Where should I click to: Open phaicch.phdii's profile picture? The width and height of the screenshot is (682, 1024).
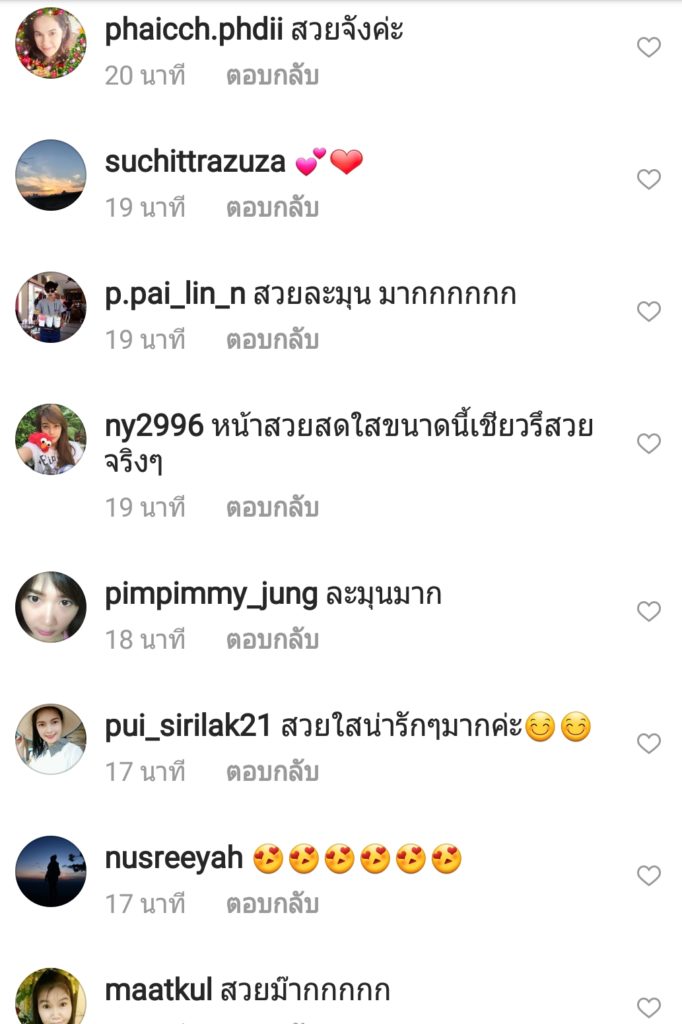(x=51, y=43)
